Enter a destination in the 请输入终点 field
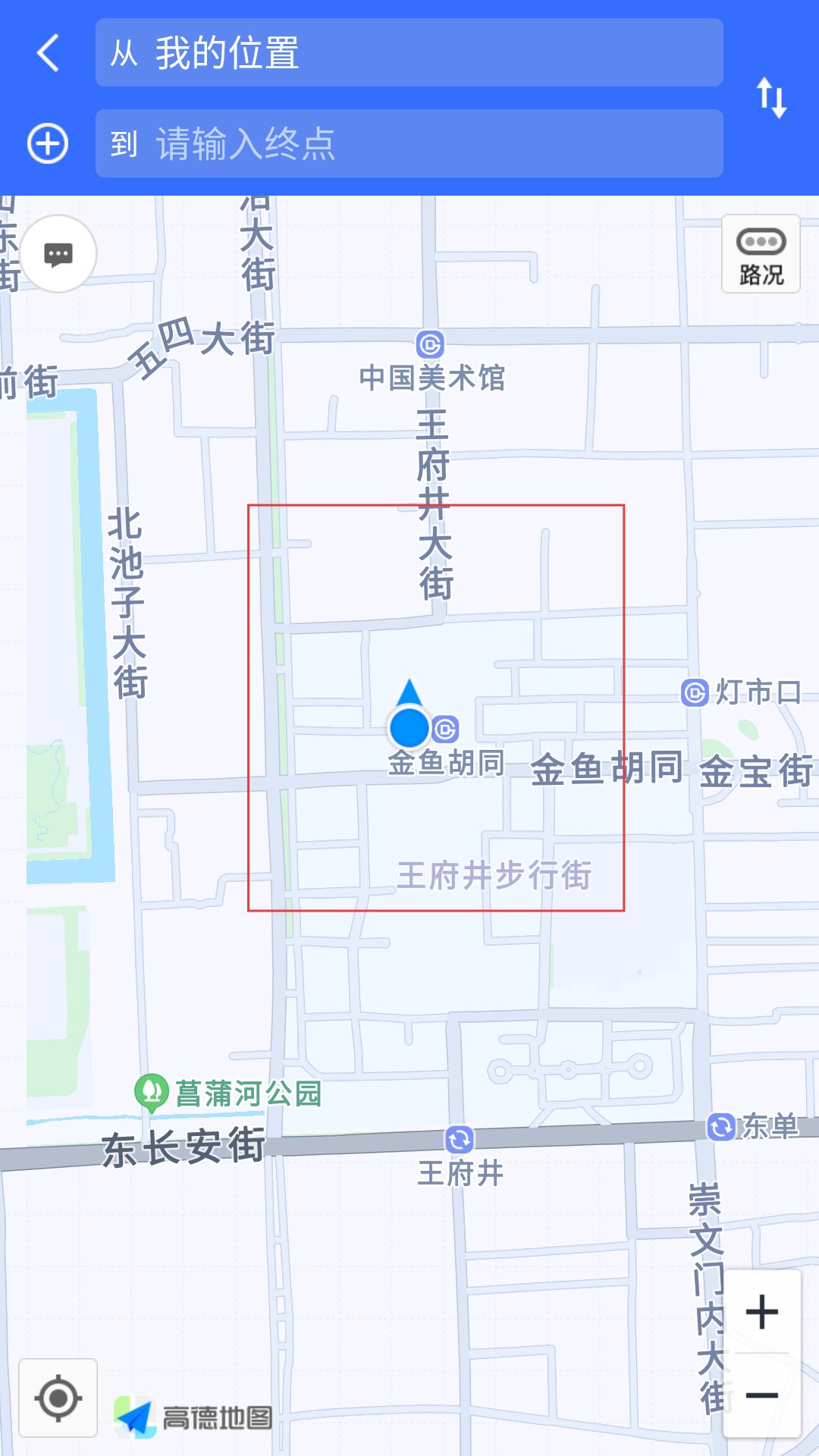 point(409,143)
